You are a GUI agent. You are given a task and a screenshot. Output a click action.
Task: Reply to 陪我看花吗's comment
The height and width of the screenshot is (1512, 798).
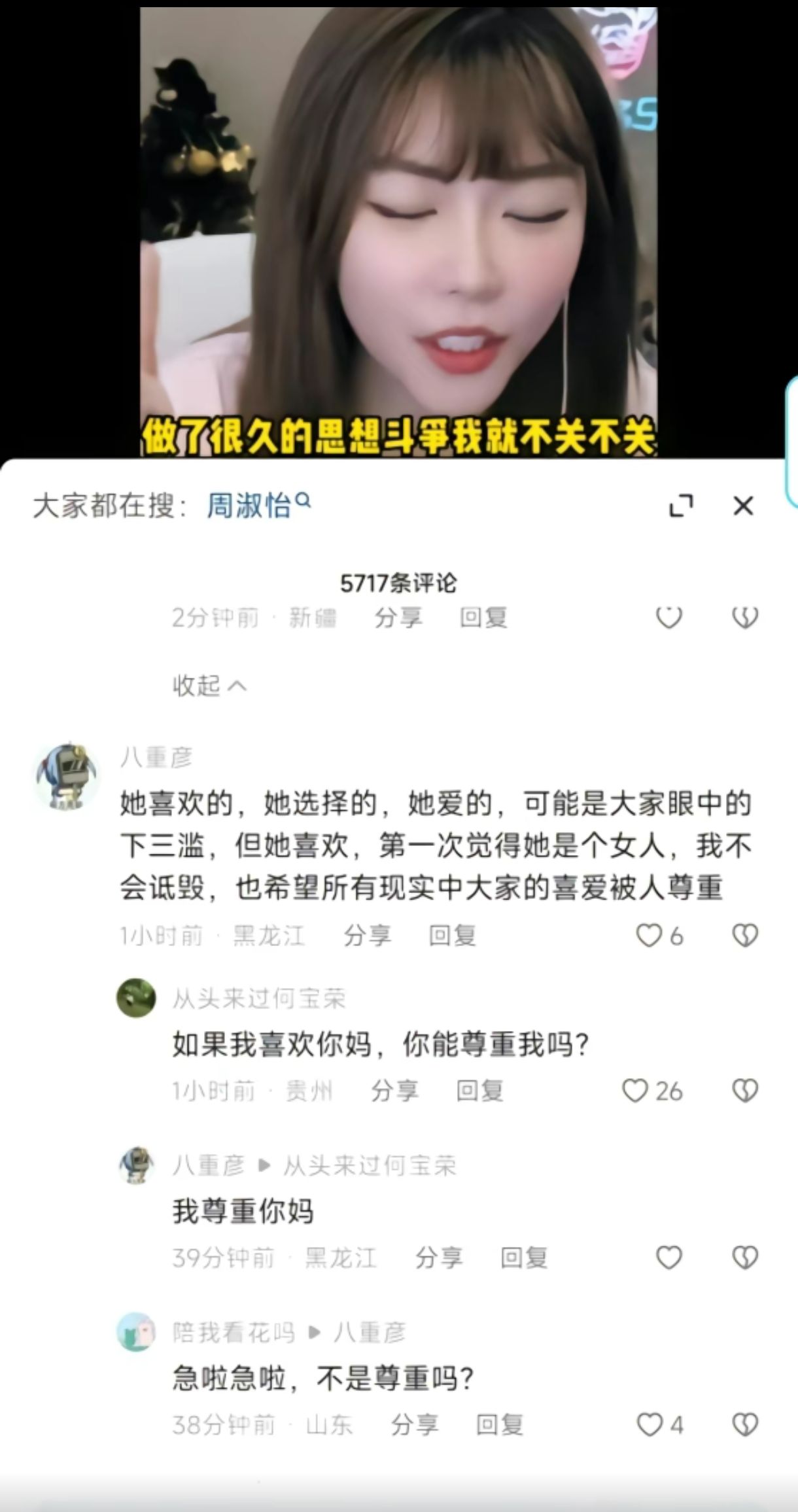tap(499, 1424)
